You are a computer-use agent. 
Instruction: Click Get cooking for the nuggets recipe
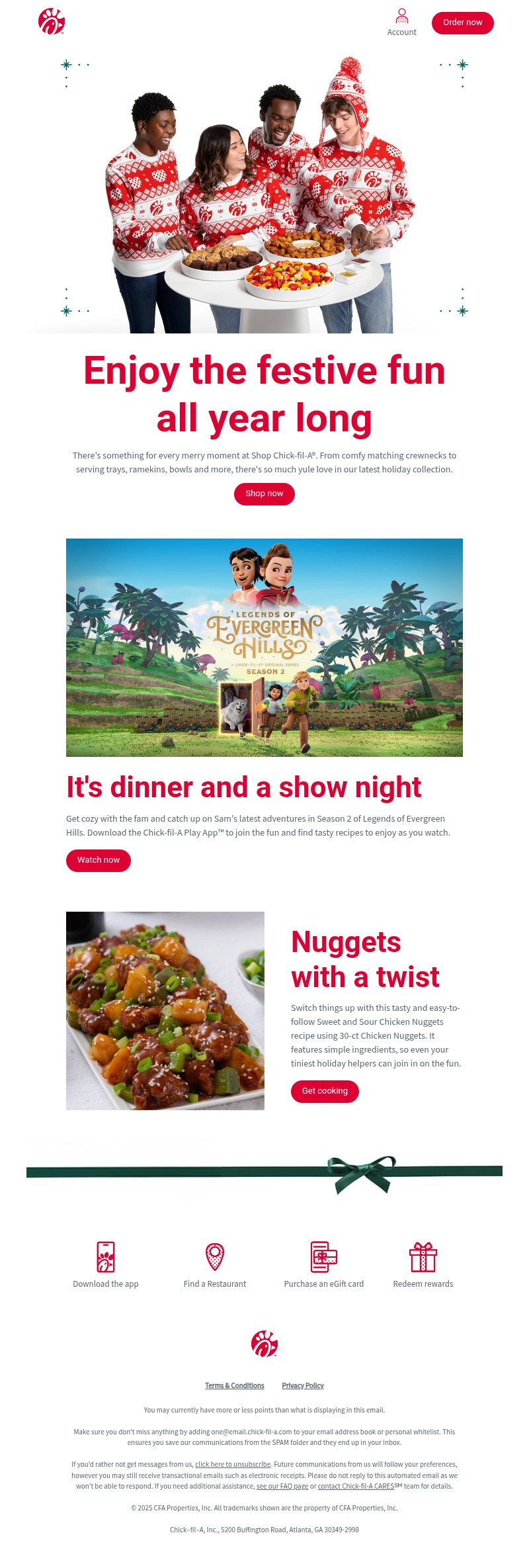click(x=325, y=1091)
